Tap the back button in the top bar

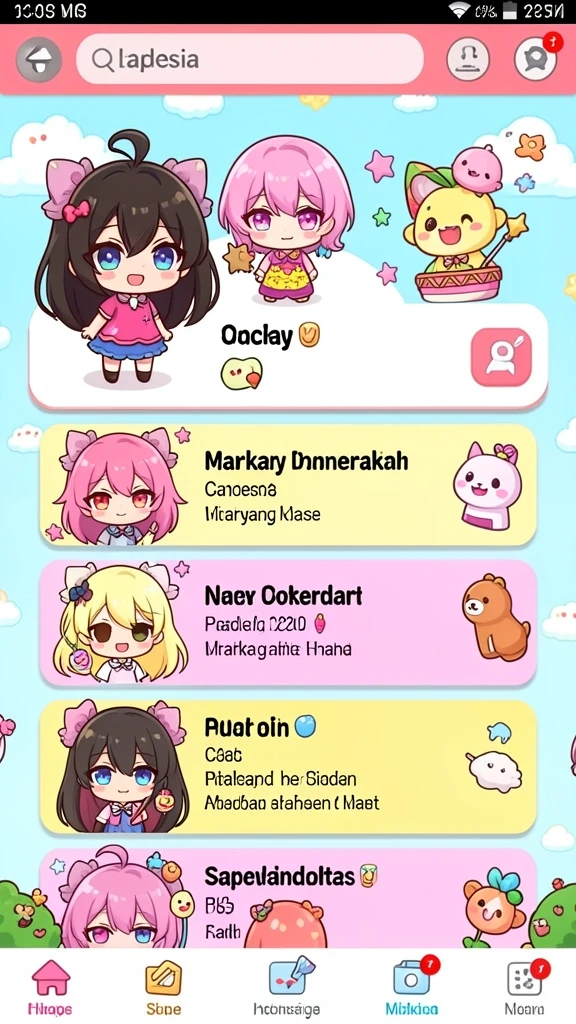(39, 60)
